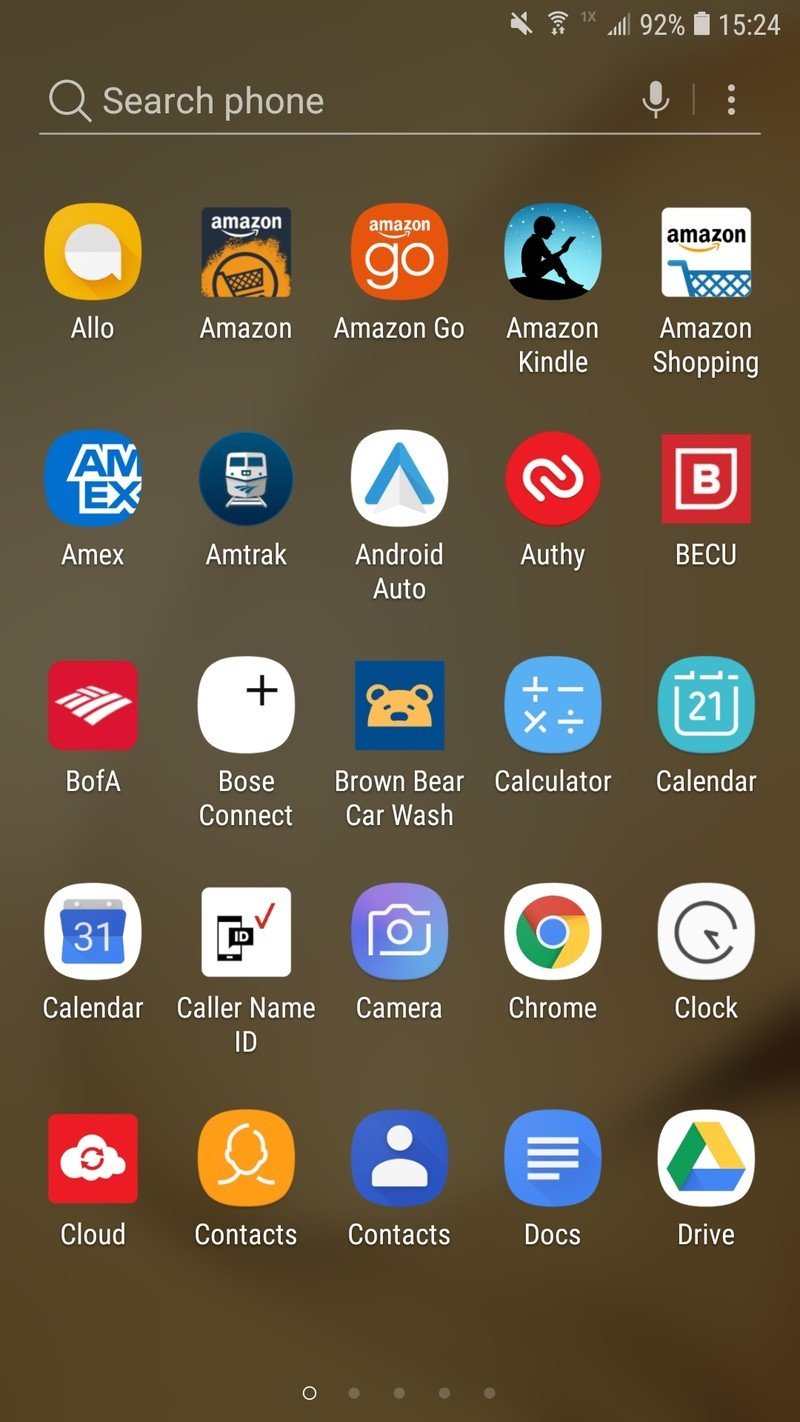800x1422 pixels.
Task: Open the BofA app
Action: pos(93,705)
